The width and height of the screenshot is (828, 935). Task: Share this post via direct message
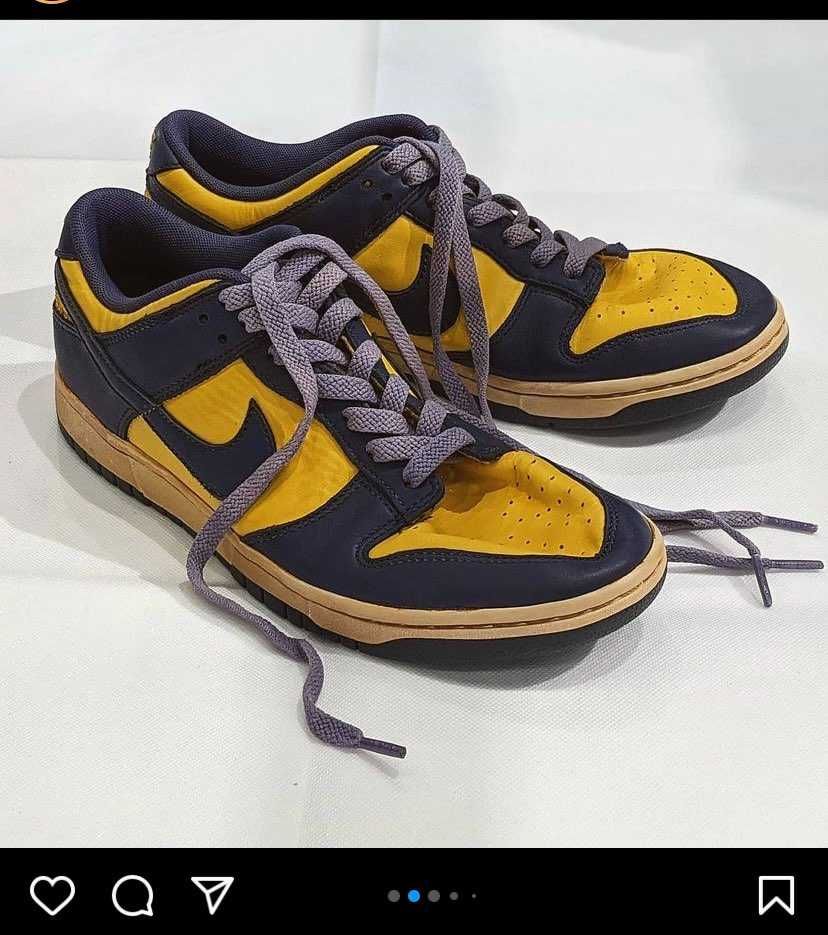click(212, 894)
